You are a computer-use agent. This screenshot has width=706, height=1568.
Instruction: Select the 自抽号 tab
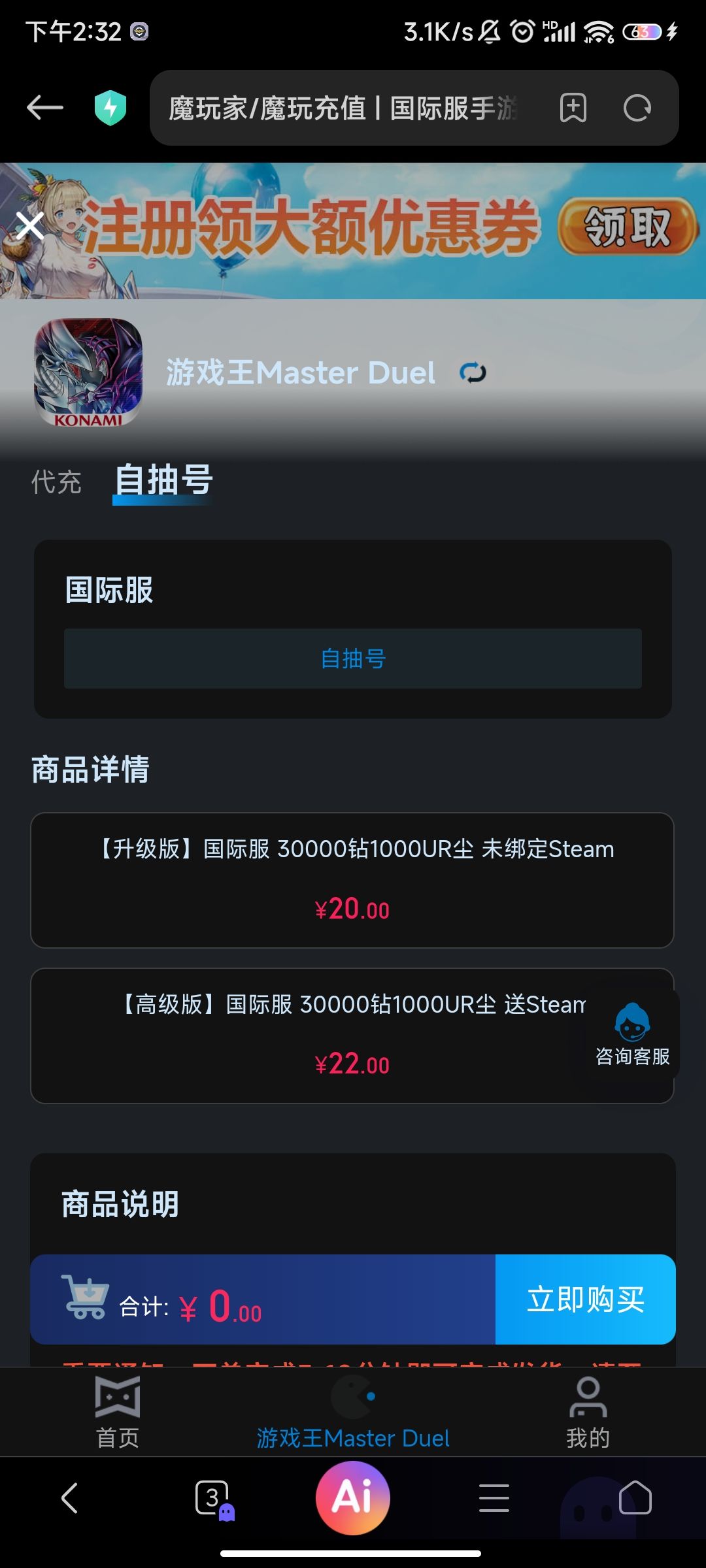[163, 481]
